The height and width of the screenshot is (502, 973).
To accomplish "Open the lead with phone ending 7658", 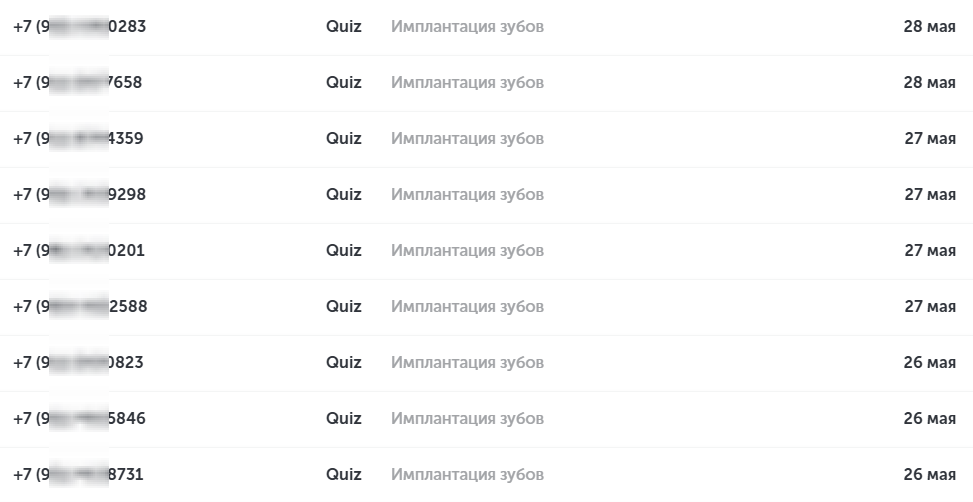I will click(x=78, y=83).
